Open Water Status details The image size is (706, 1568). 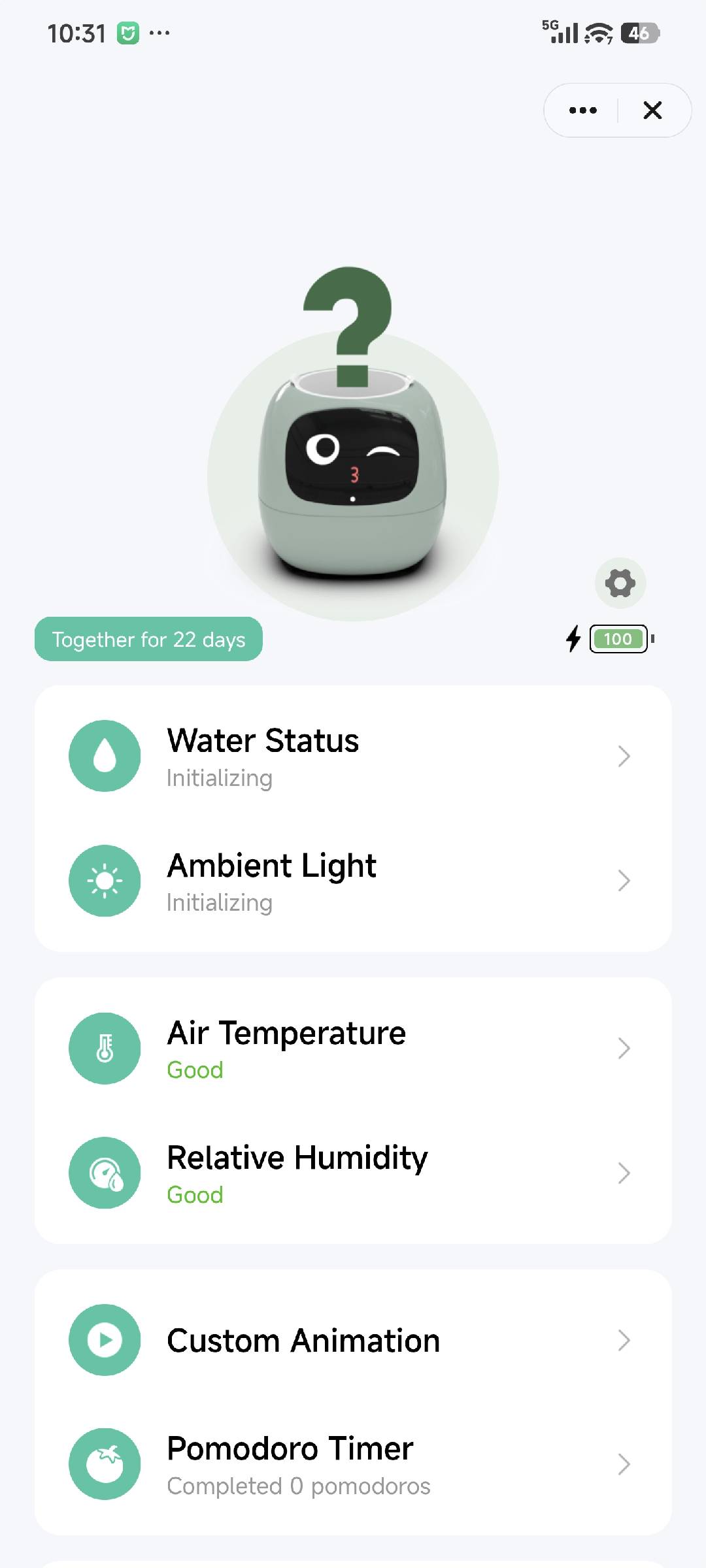[x=353, y=756]
